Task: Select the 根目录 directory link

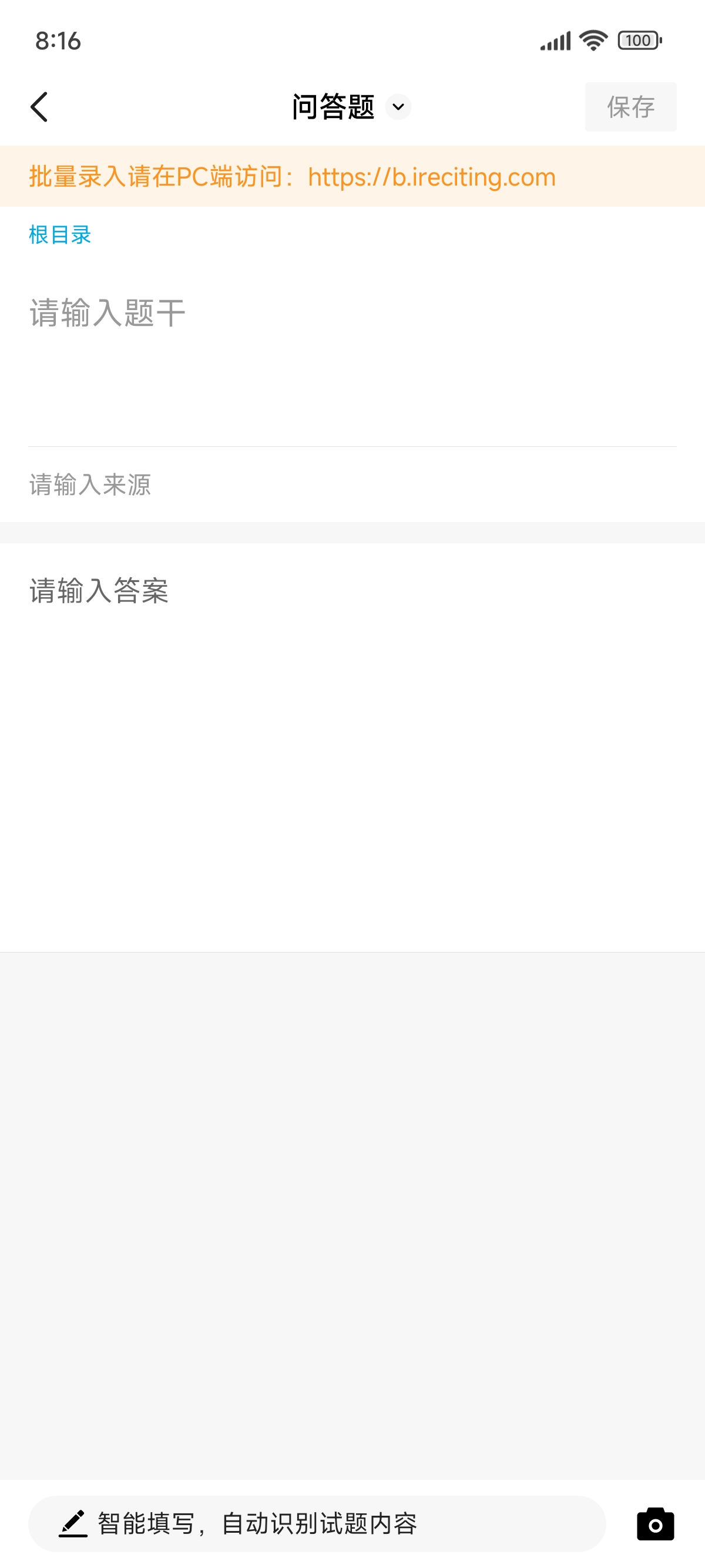Action: pyautogui.click(x=60, y=234)
